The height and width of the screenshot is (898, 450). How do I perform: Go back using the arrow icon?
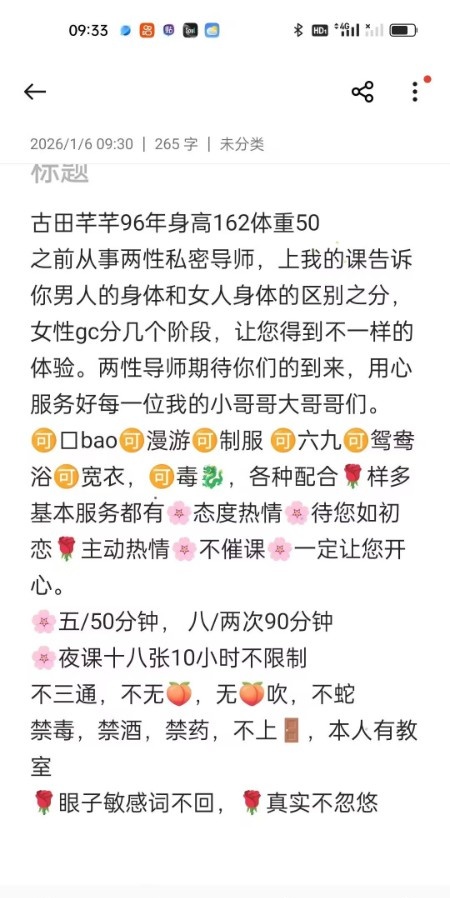coord(35,92)
